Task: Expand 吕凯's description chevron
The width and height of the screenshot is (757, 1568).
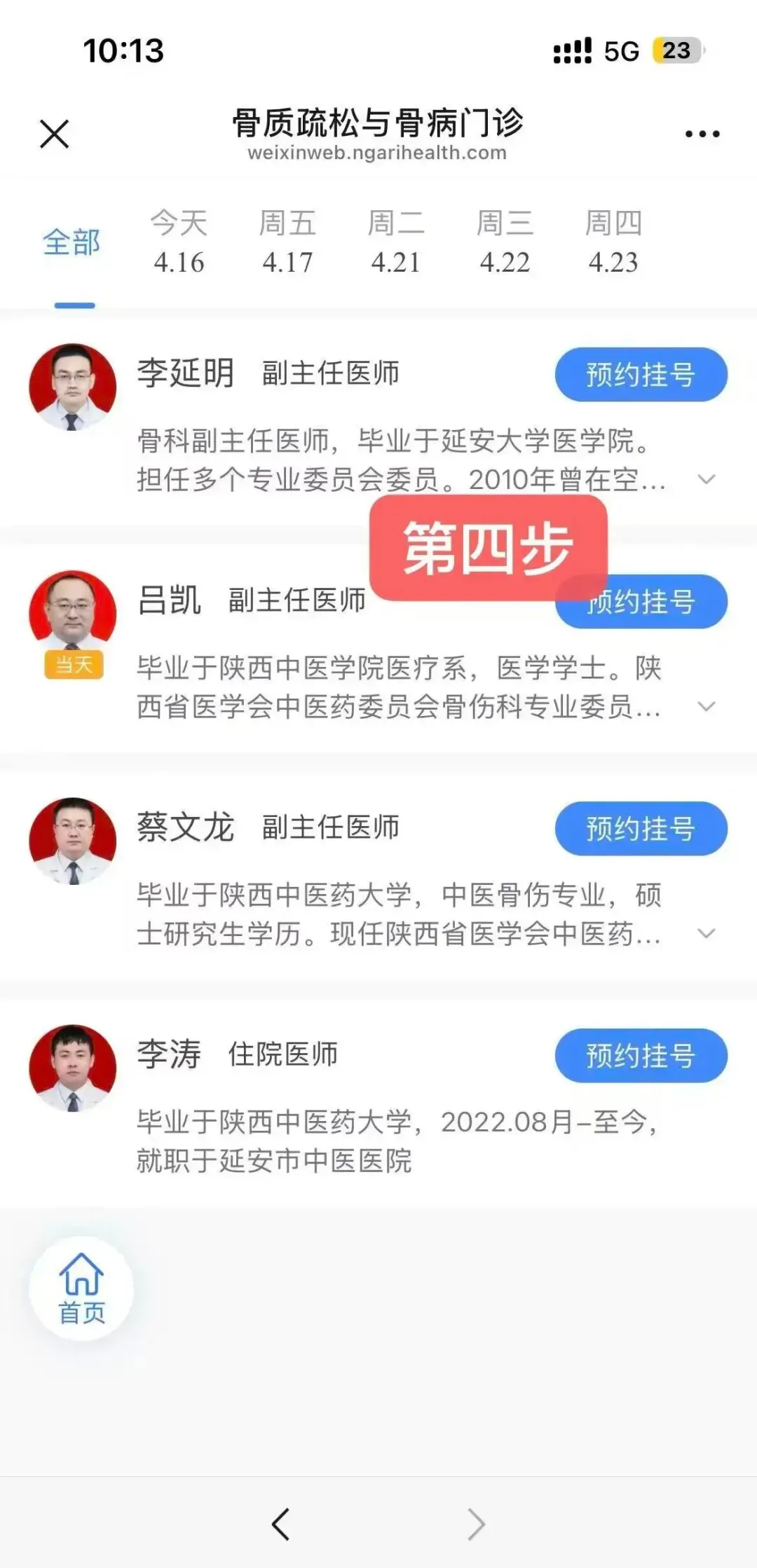Action: point(707,707)
